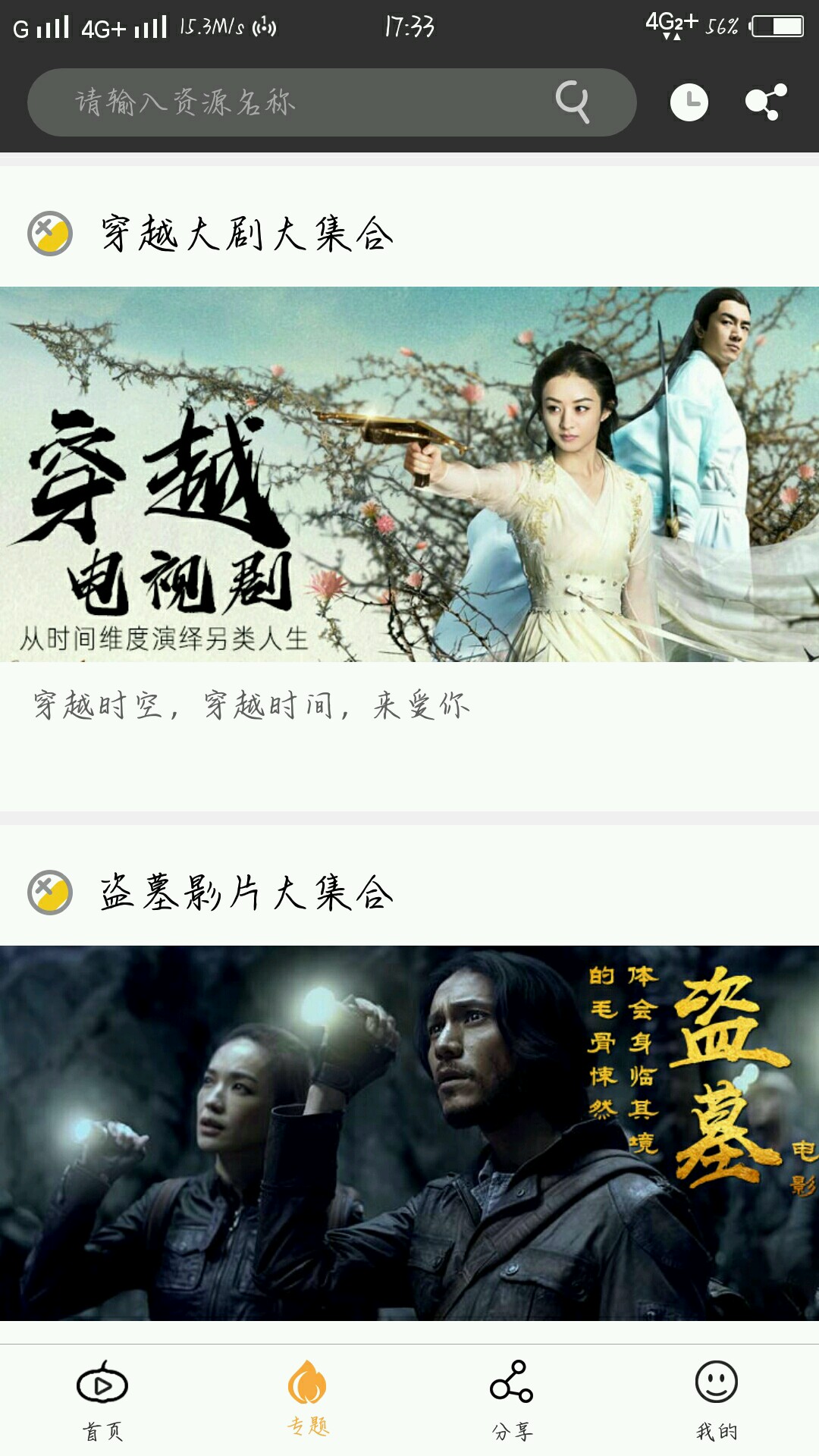Go to the 分享 tab

pos(512,1401)
